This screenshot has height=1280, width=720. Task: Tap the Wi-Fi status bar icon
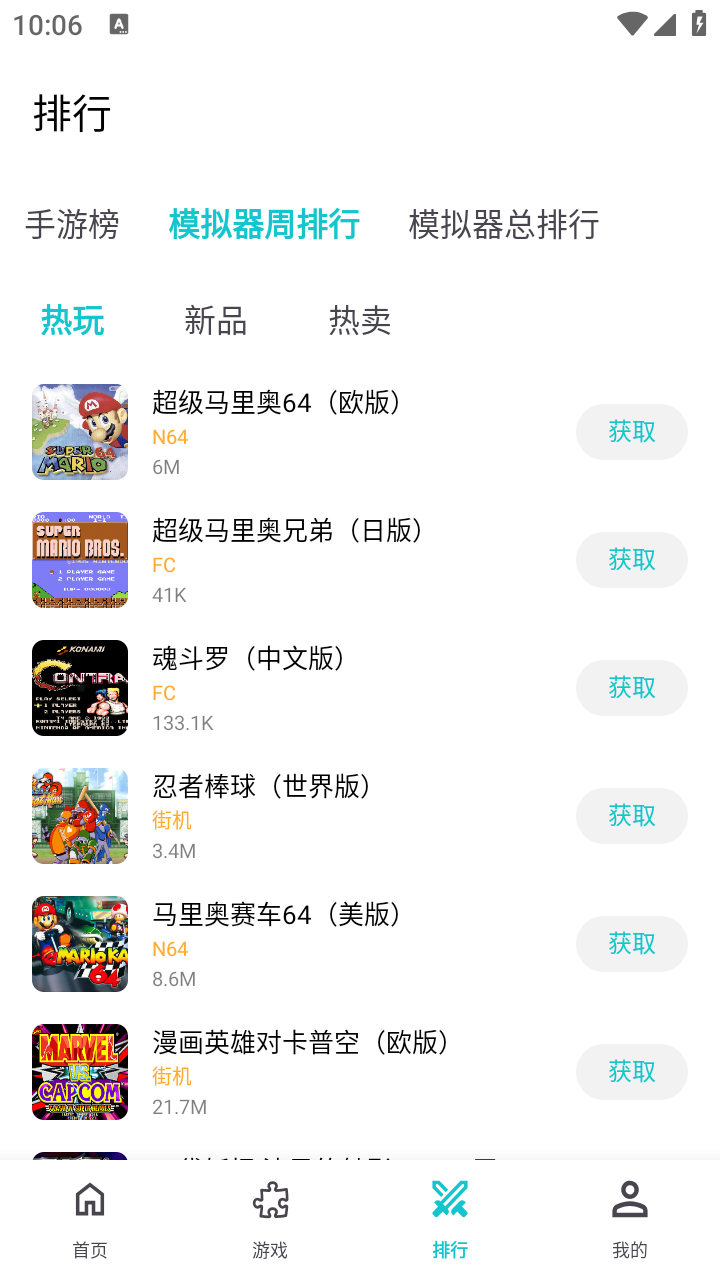click(x=634, y=24)
